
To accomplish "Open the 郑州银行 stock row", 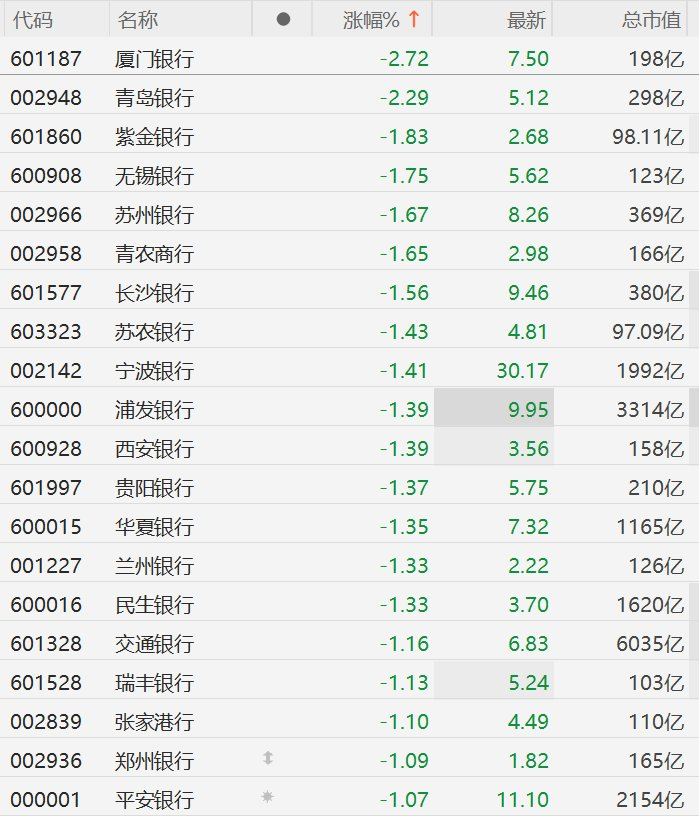I will pos(154,761).
